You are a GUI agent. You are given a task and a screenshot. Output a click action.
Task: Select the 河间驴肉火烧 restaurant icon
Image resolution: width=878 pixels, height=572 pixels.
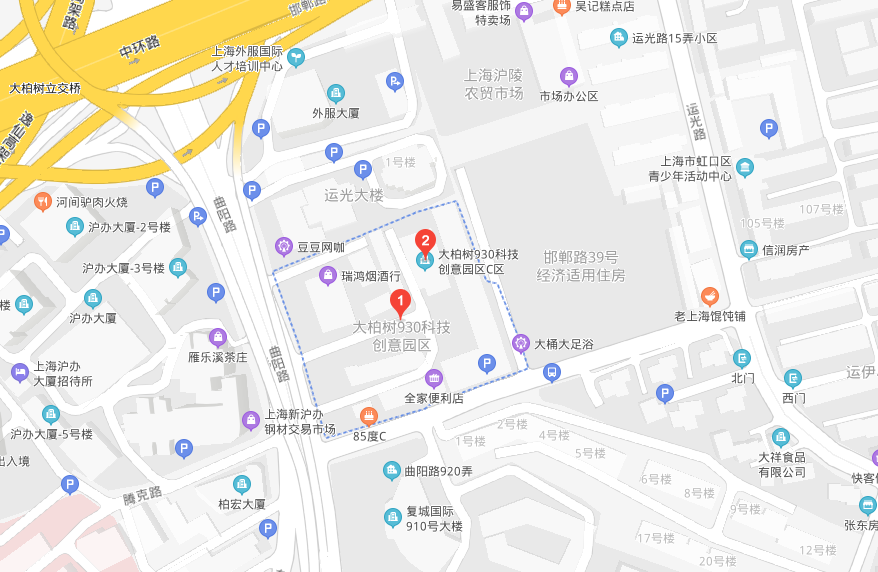pyautogui.click(x=42, y=201)
